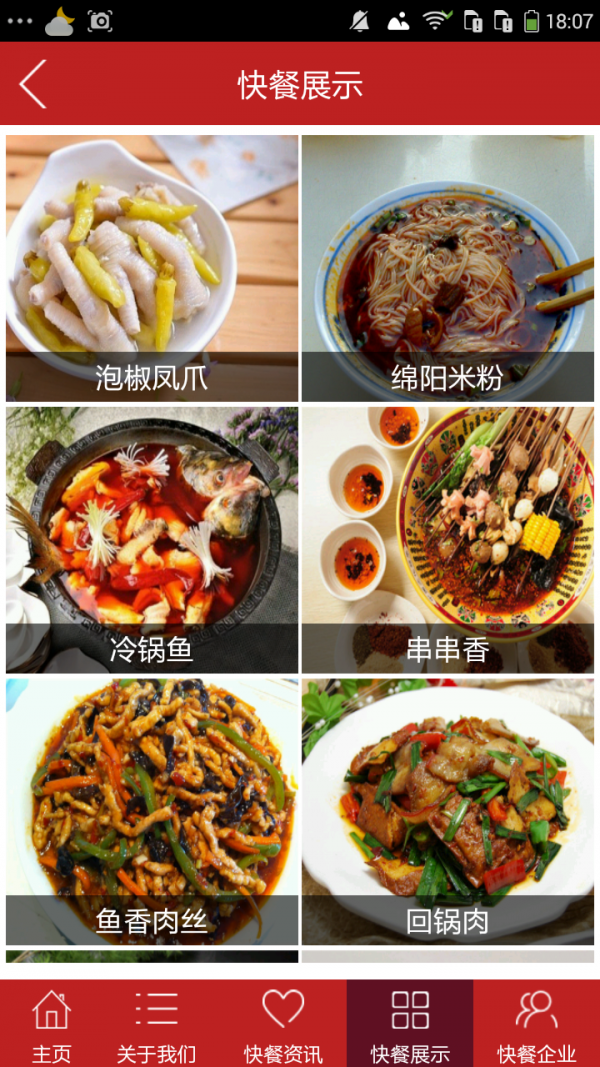View the 冷锅鱼 dish

[x=152, y=539]
